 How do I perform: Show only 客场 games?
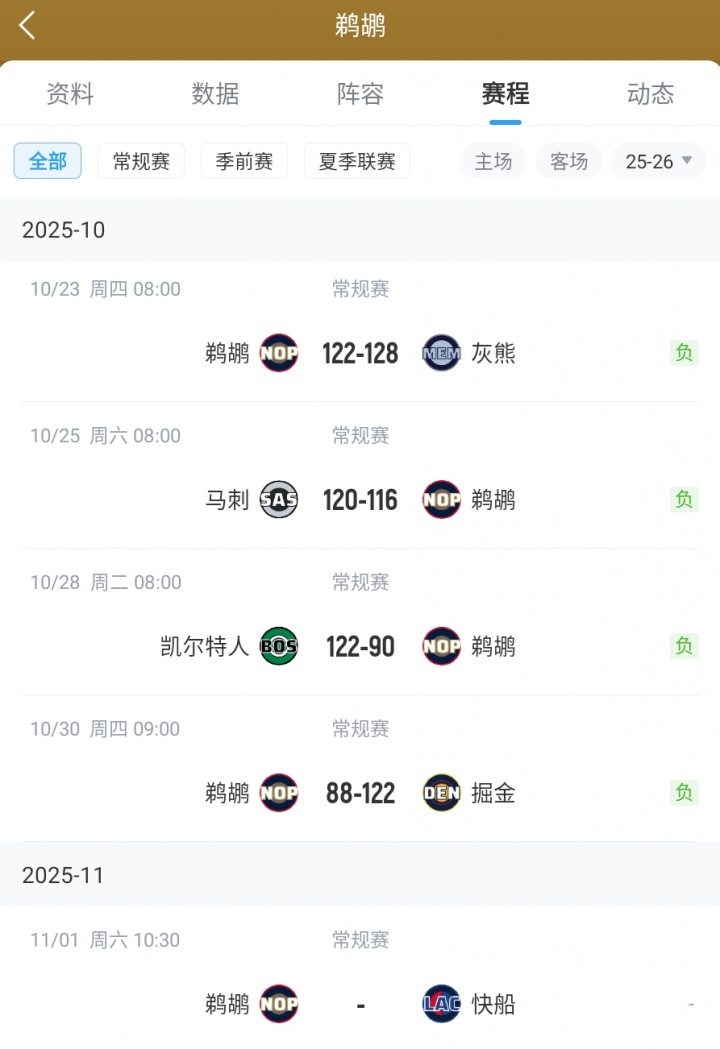pyautogui.click(x=569, y=161)
